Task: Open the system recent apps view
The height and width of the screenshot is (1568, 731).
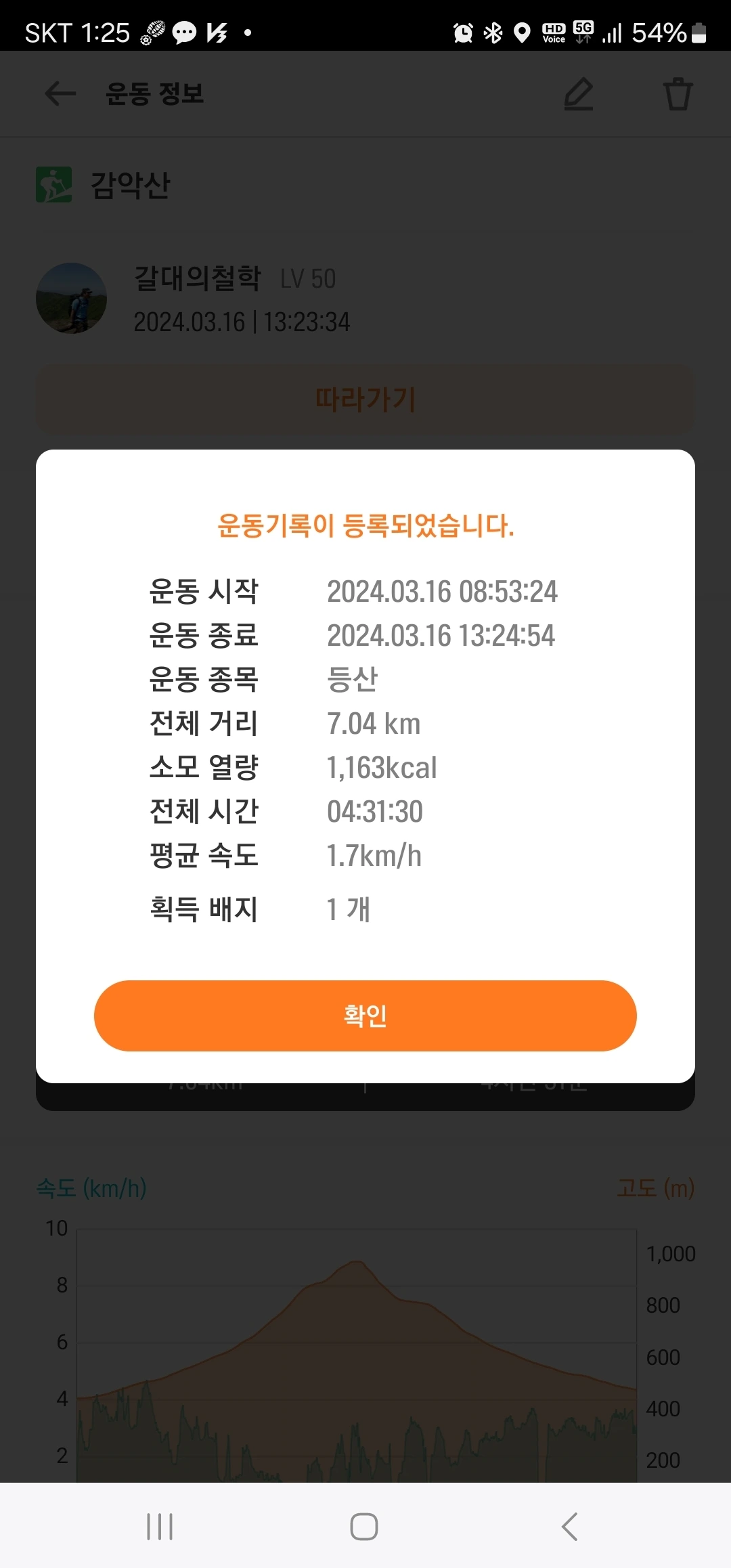Action: pyautogui.click(x=160, y=1527)
